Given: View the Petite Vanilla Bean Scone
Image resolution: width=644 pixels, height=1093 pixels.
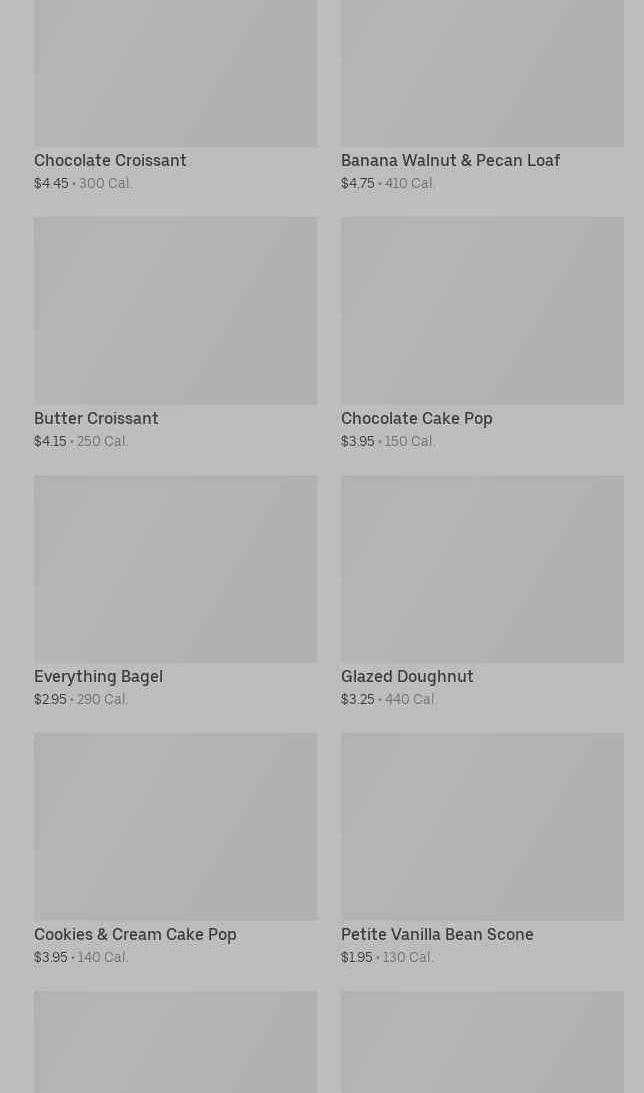Looking at the screenshot, I should pyautogui.click(x=482, y=827).
